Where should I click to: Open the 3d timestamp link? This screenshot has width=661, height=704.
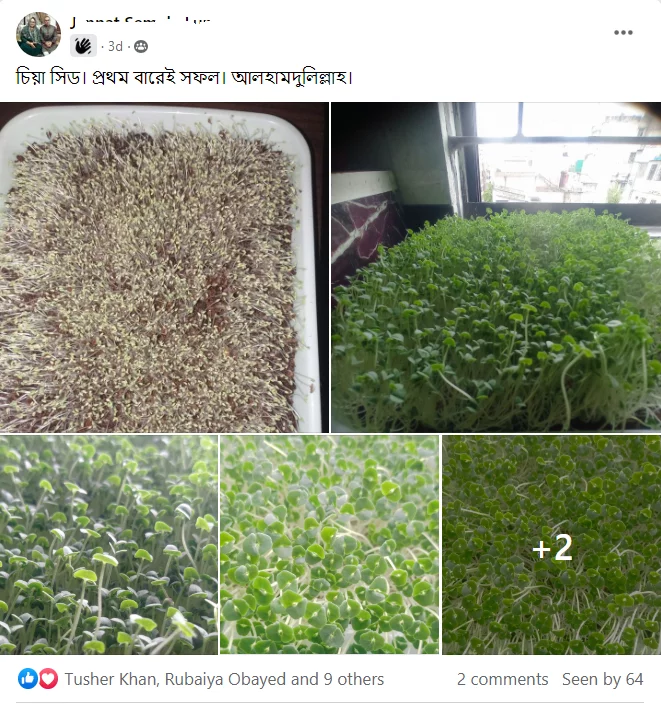coord(116,46)
